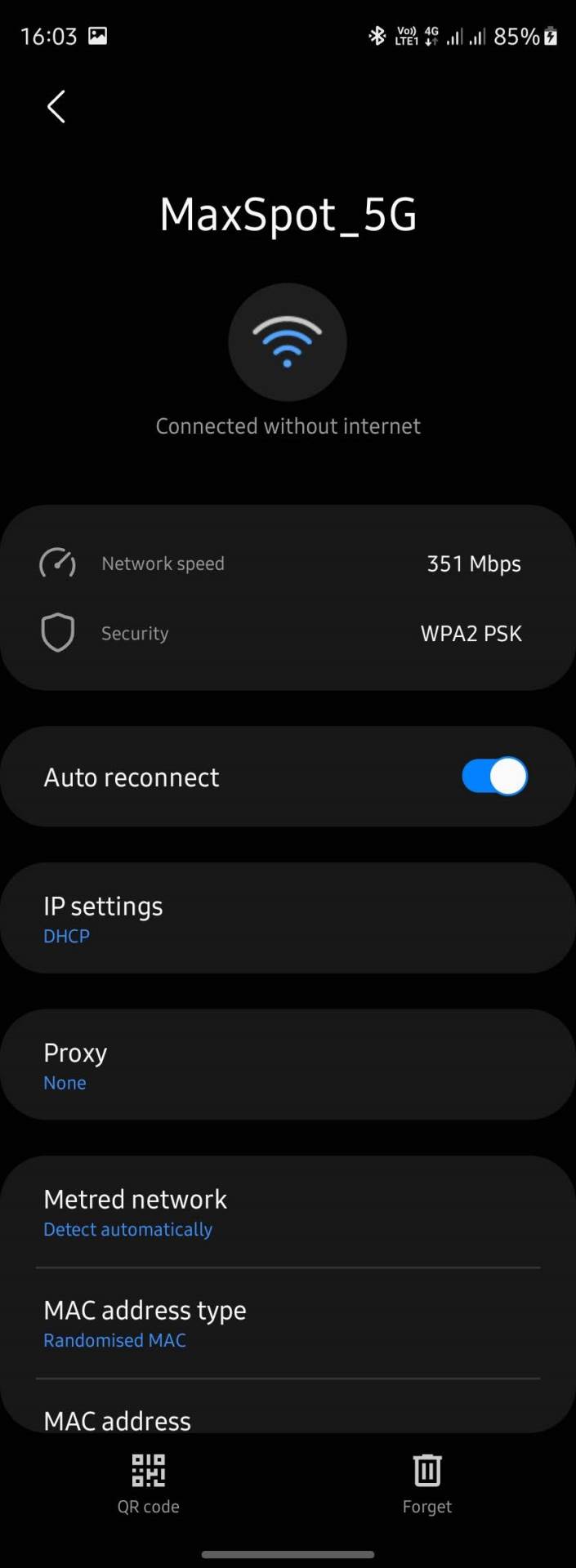The height and width of the screenshot is (1568, 576).
Task: Turn off the Auto reconnect switch
Action: (494, 777)
